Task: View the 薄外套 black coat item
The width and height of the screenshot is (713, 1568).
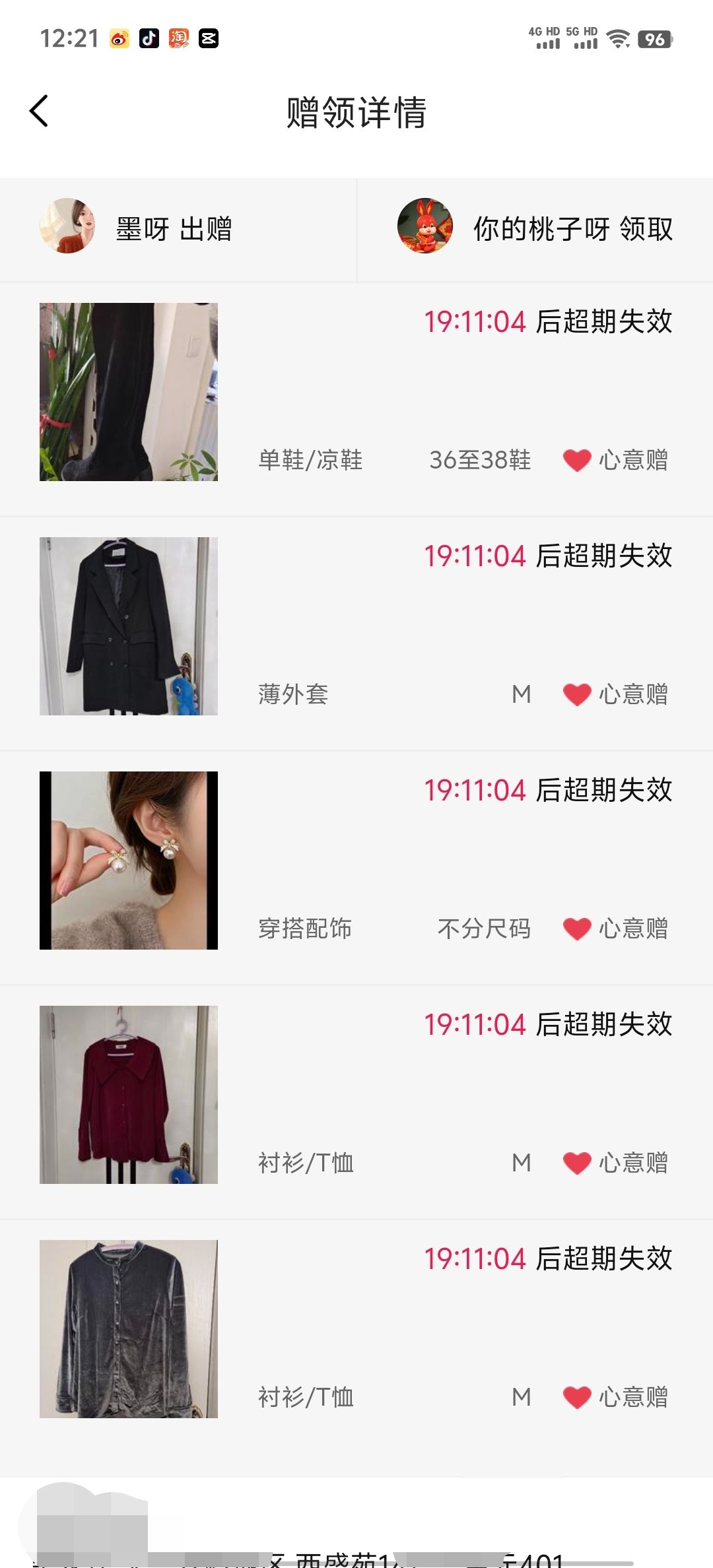Action: (x=129, y=626)
